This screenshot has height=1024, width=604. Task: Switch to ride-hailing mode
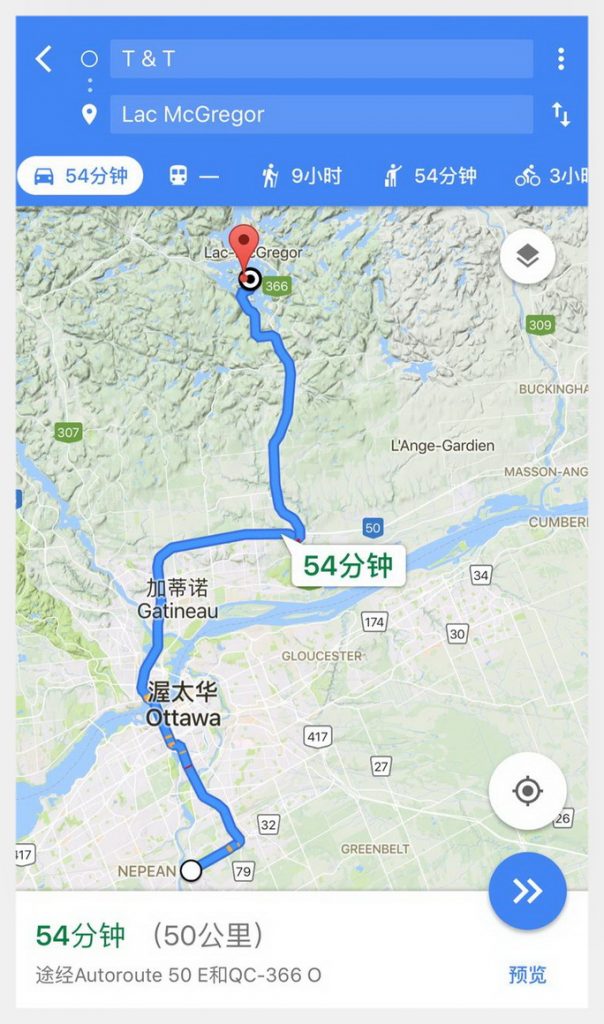click(x=430, y=177)
